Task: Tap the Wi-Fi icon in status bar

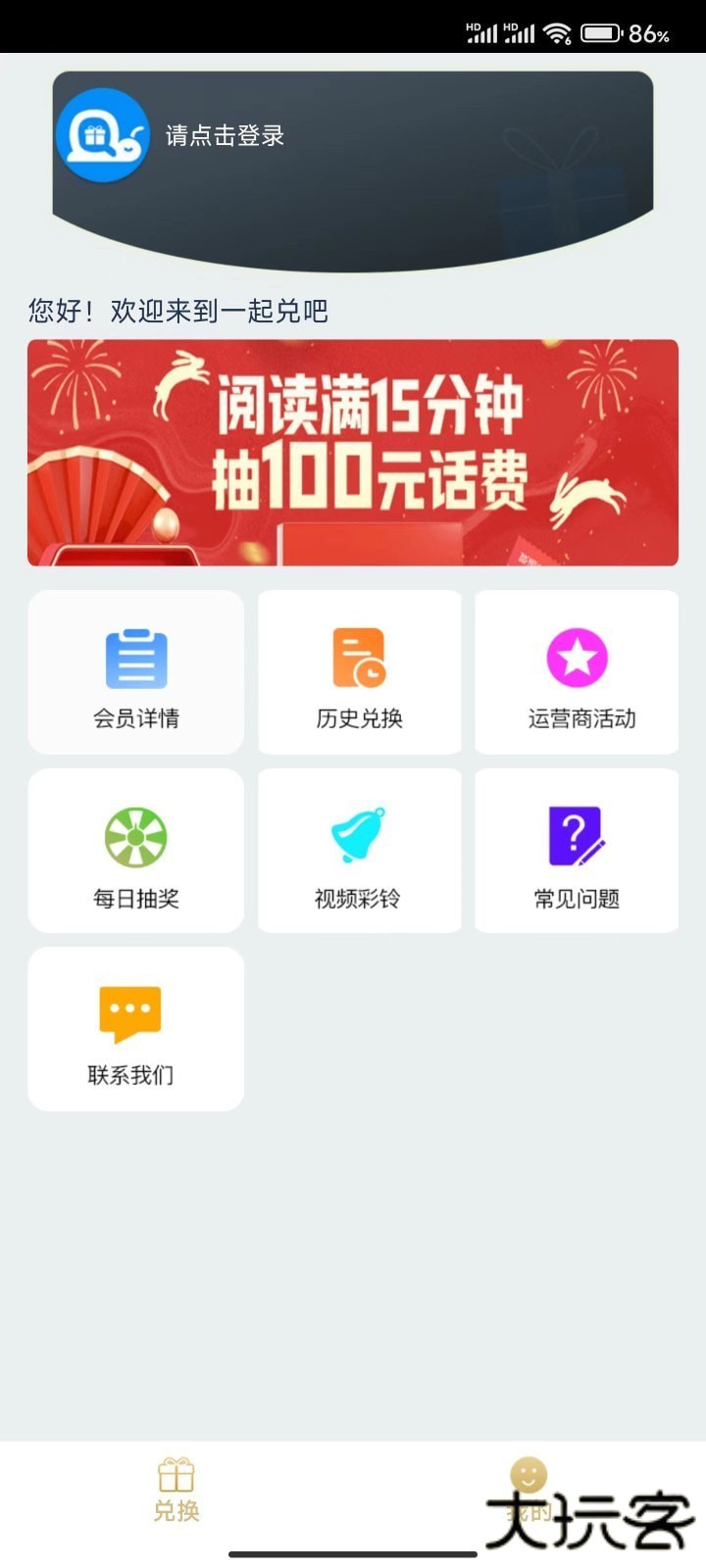Action: (x=558, y=30)
